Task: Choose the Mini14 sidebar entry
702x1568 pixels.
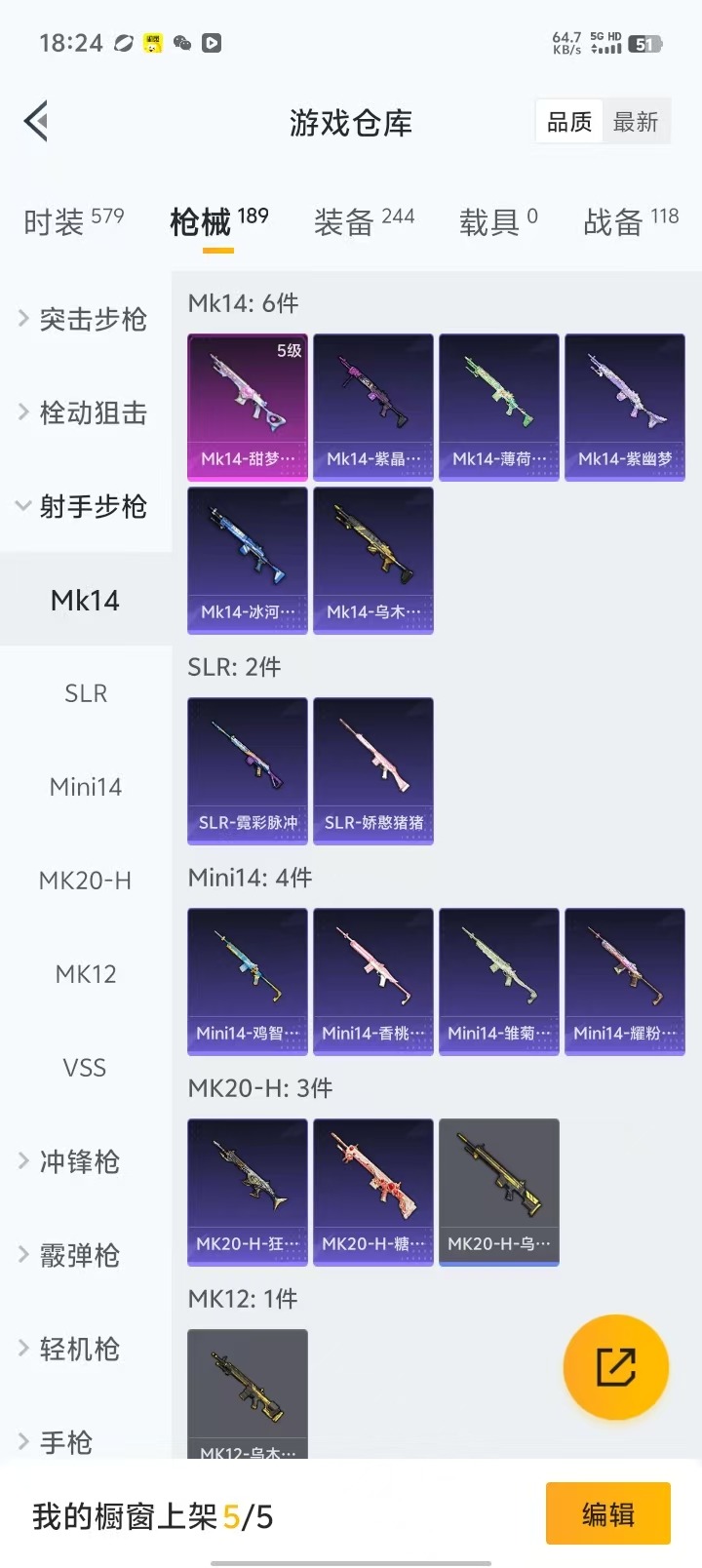Action: (x=85, y=787)
